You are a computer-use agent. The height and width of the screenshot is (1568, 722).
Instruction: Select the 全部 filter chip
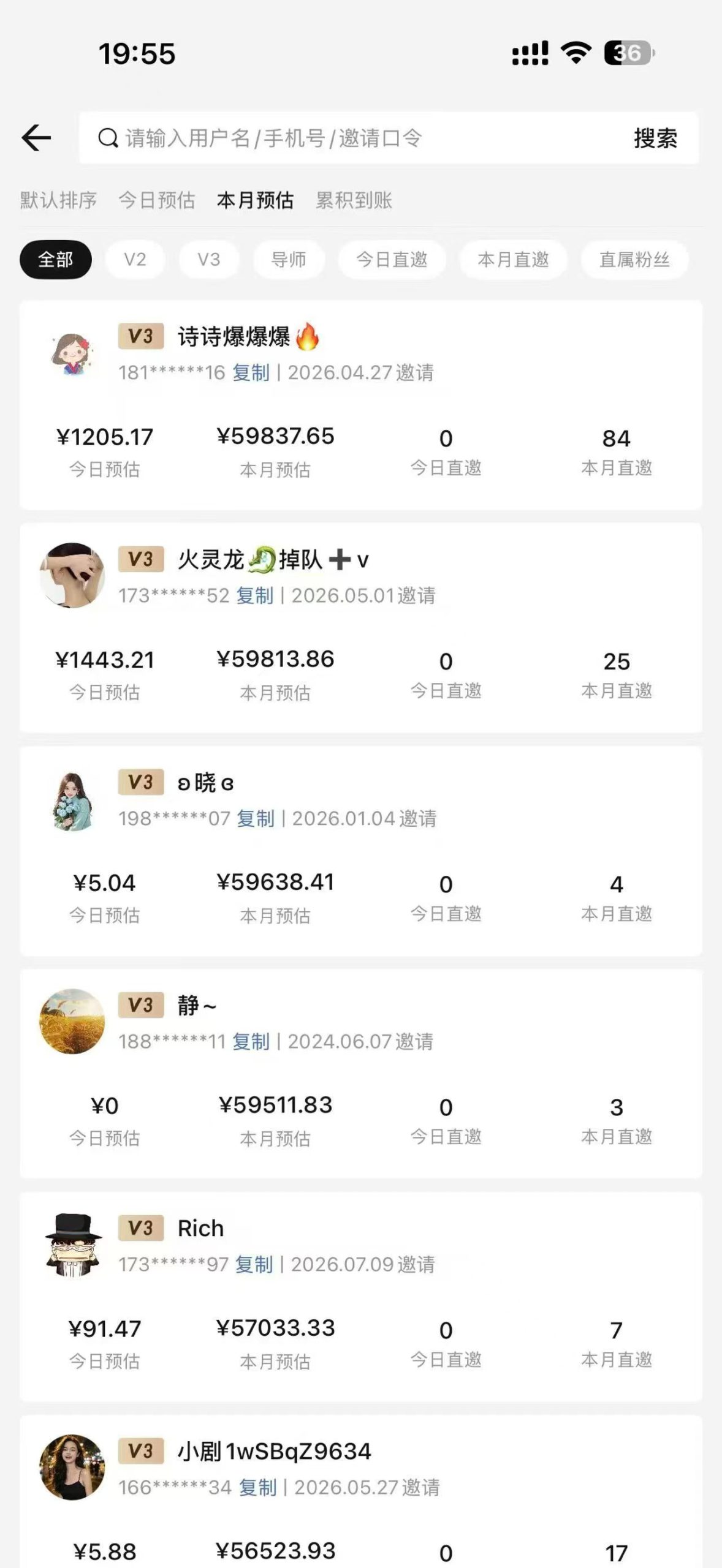tap(56, 260)
